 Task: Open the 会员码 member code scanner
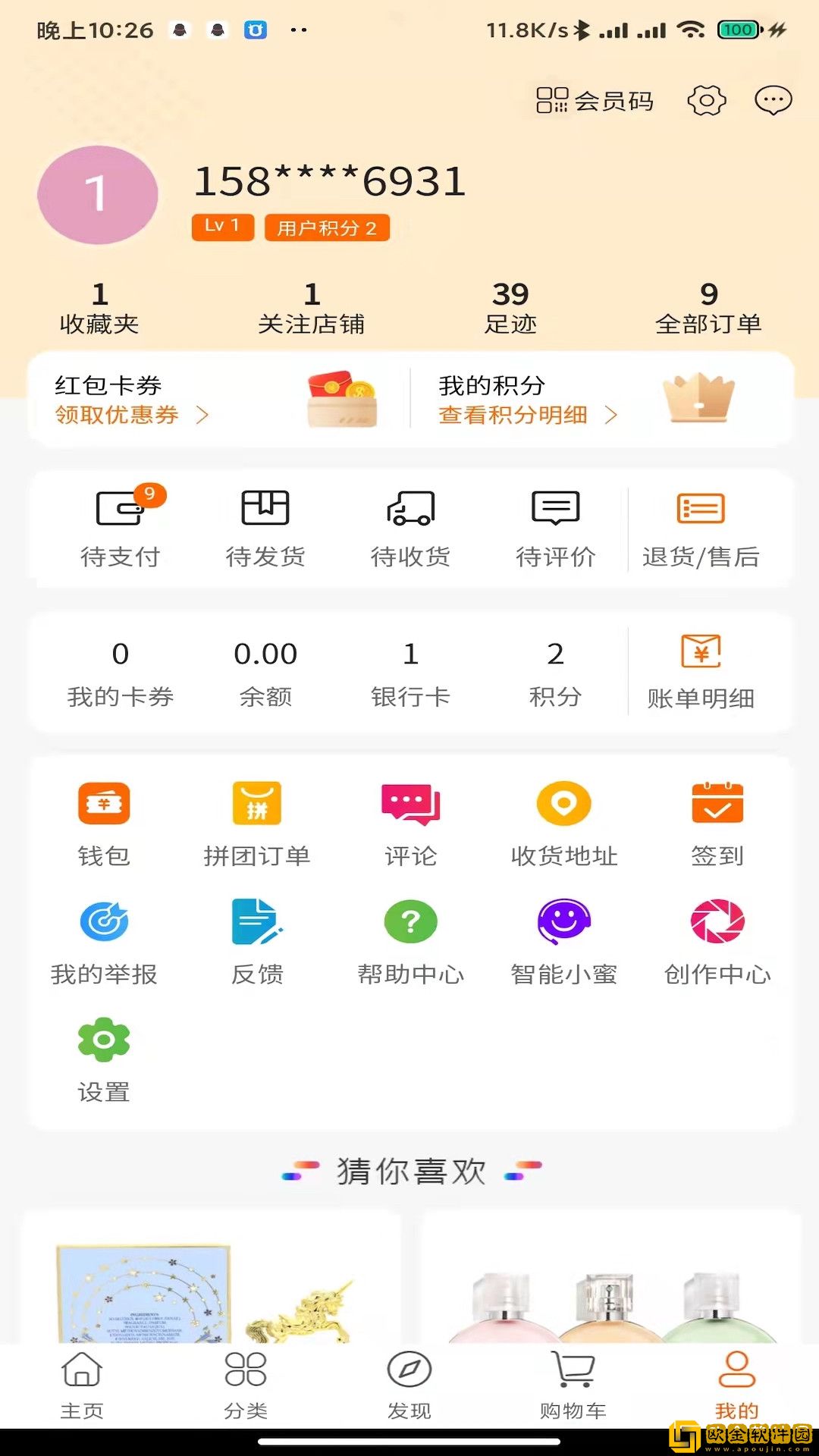(595, 100)
